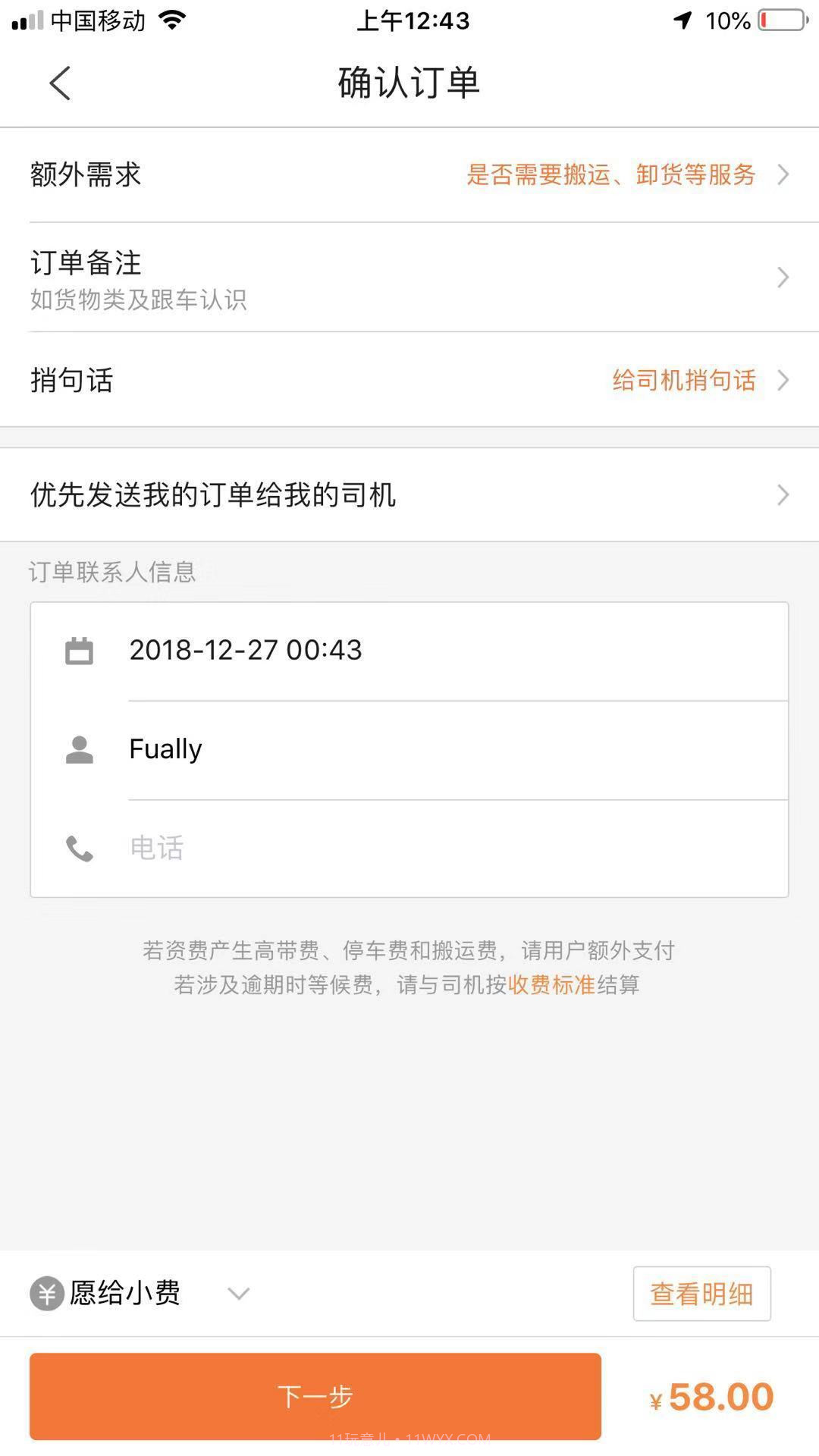
Task: Click the ¥ tip coin icon near 愿给小费
Action: [x=45, y=1294]
